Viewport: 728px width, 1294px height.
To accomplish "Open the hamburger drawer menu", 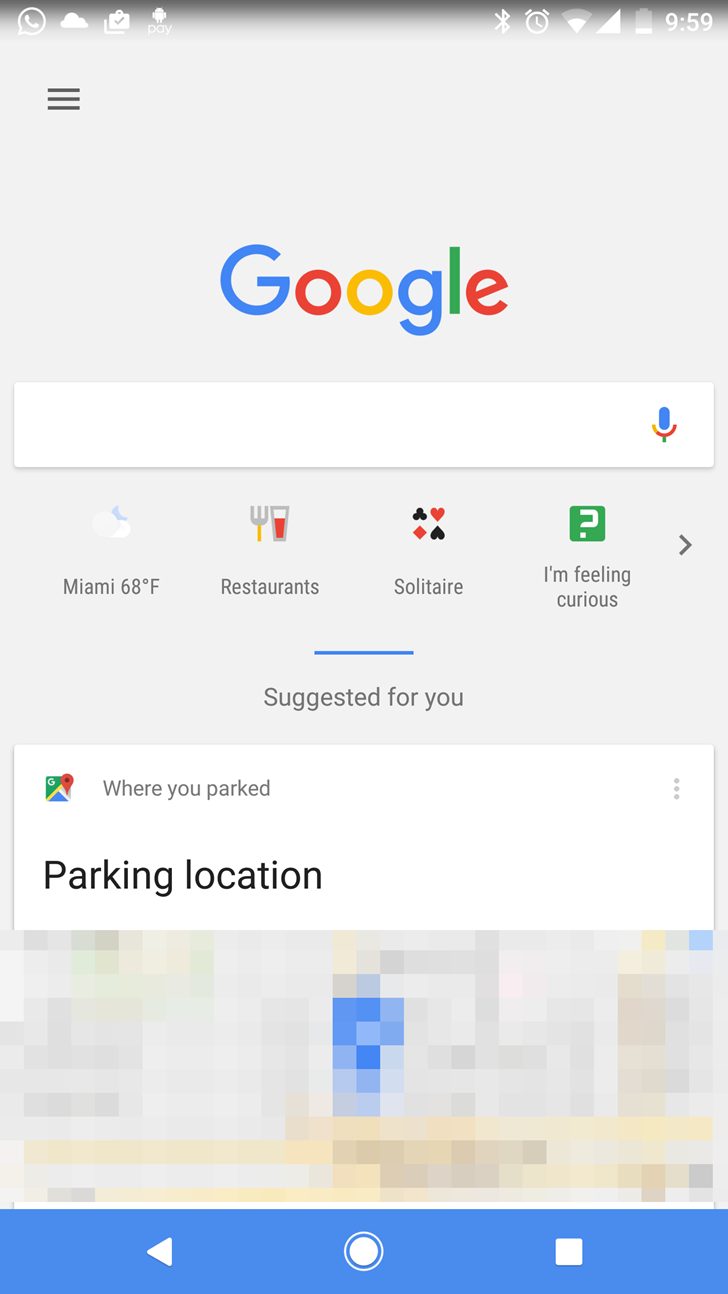I will click(63, 99).
